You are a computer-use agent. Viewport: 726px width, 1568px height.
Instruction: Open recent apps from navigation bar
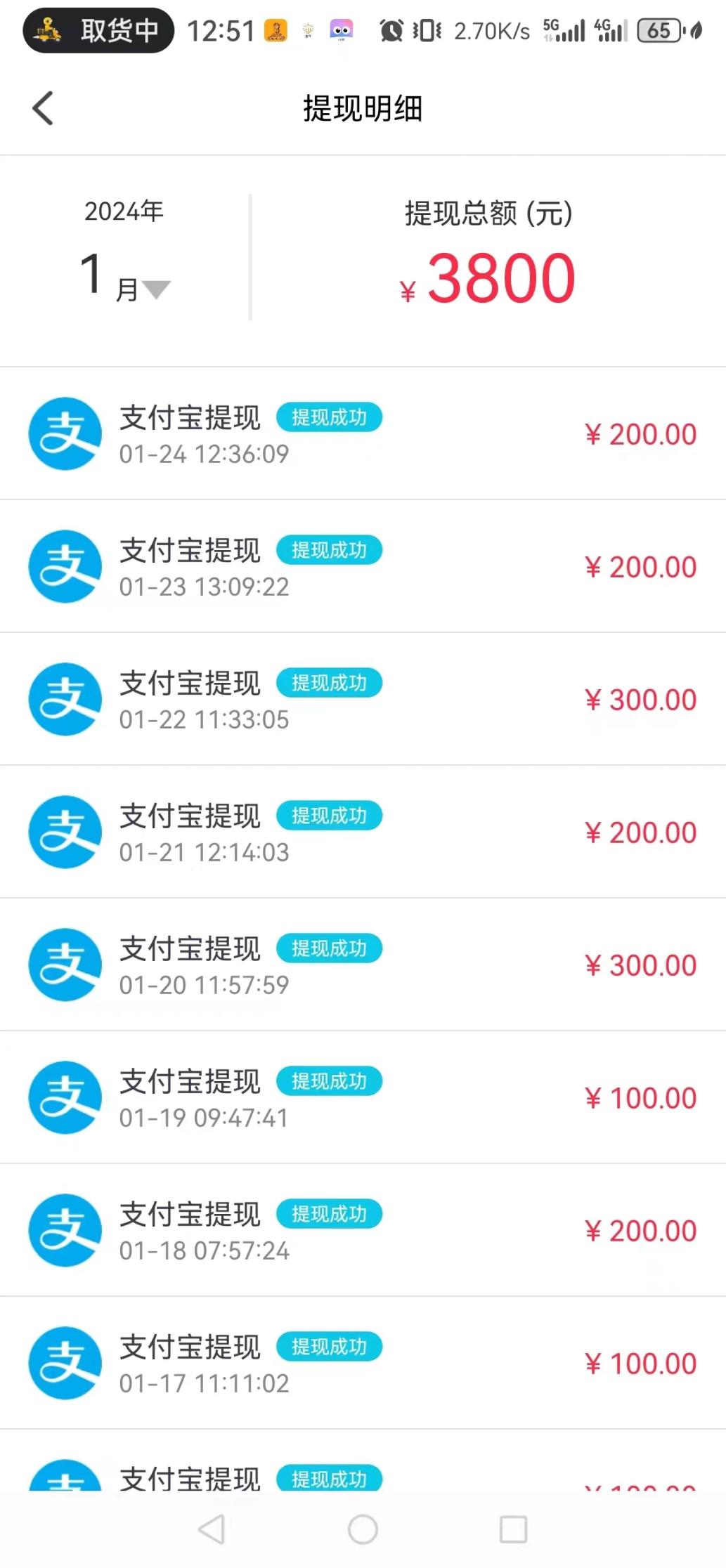pyautogui.click(x=513, y=1529)
